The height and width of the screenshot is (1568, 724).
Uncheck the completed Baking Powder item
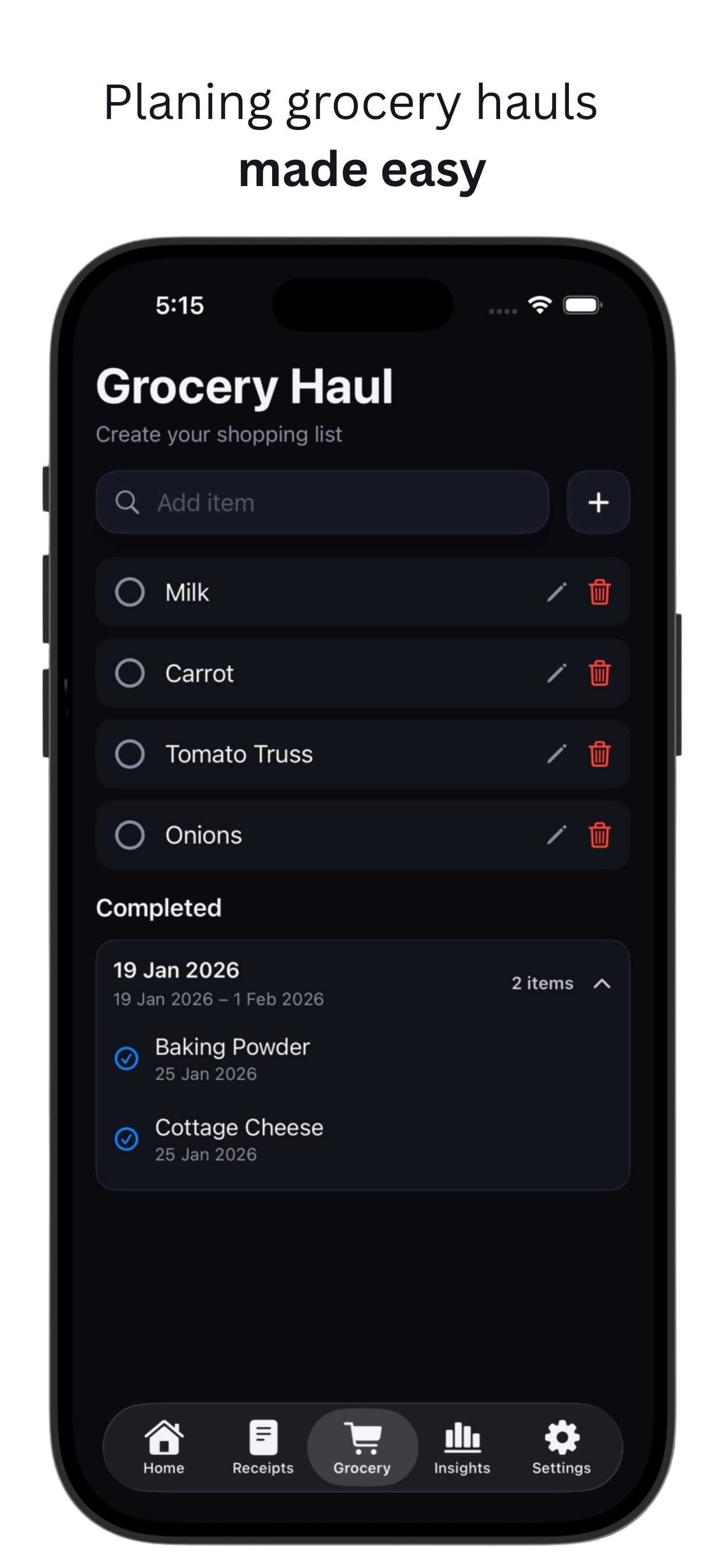click(x=126, y=1059)
